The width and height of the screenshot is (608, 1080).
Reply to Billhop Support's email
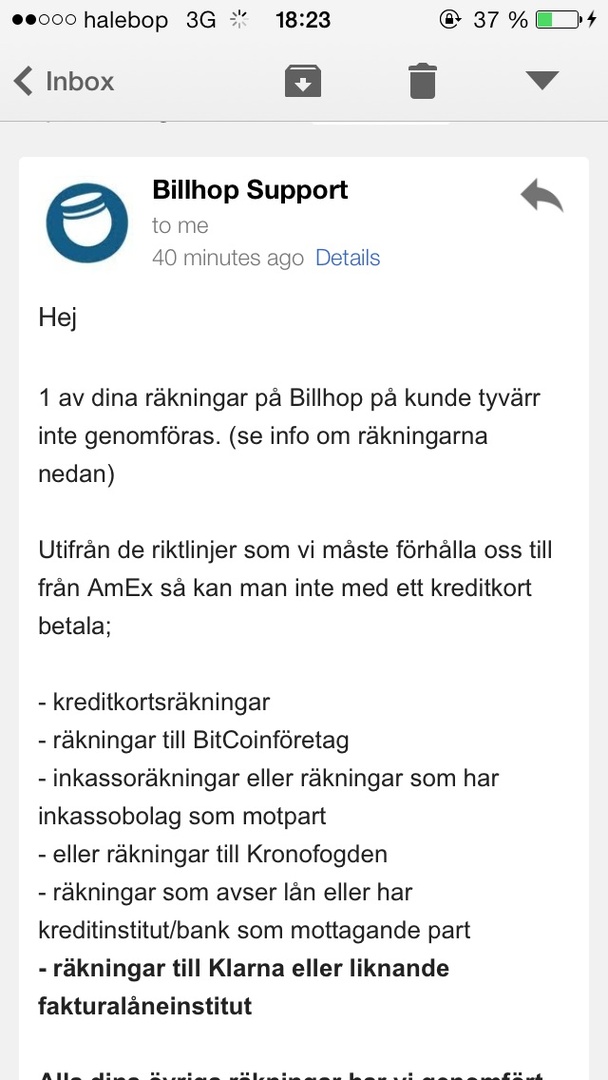pos(541,196)
